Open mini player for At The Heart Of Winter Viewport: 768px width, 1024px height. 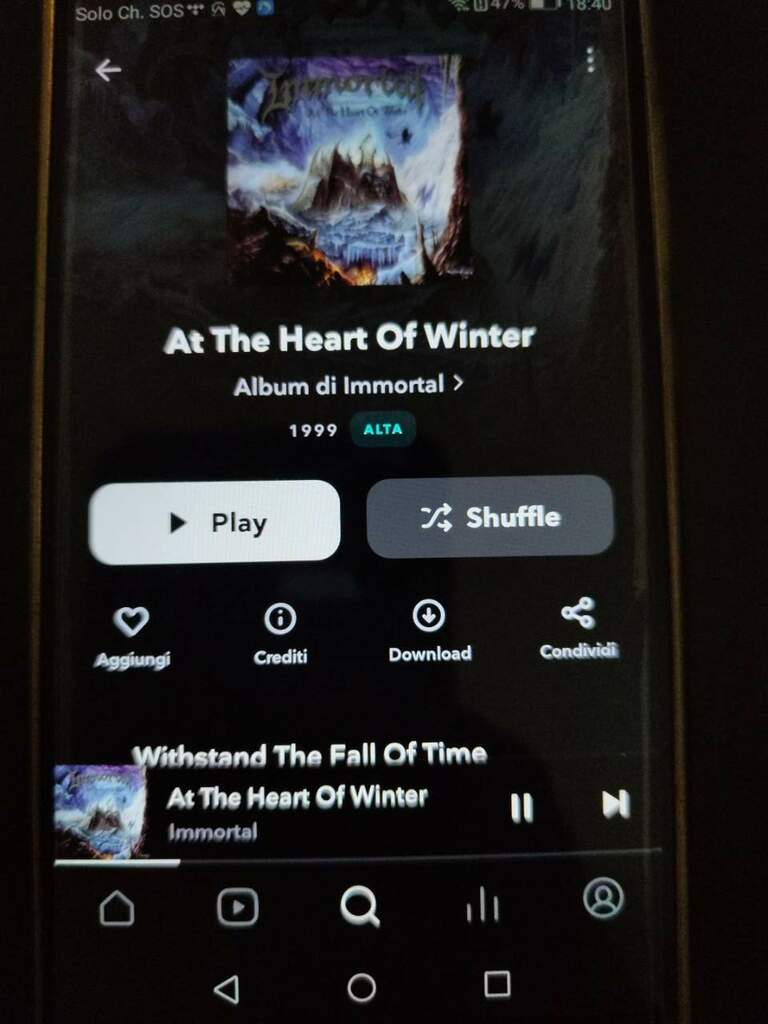(x=300, y=810)
